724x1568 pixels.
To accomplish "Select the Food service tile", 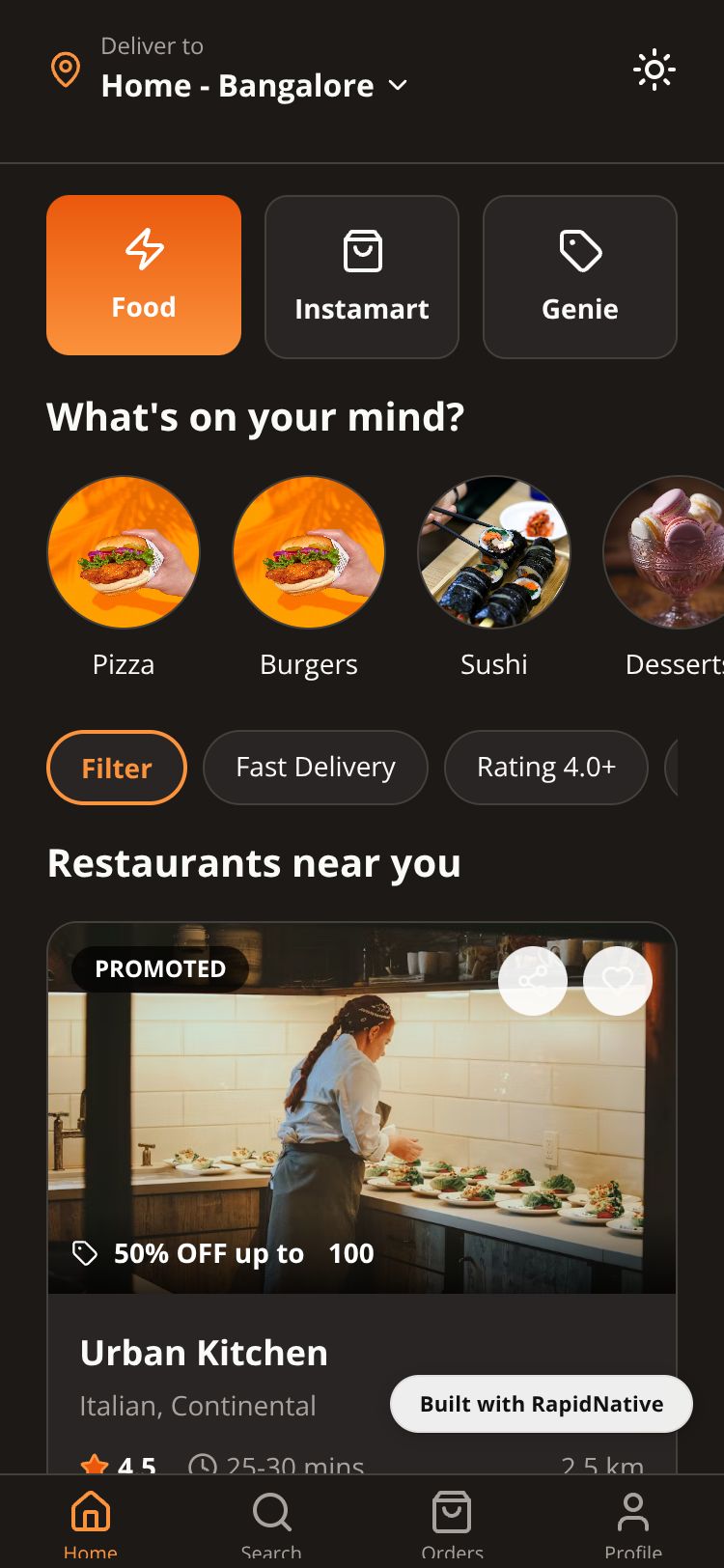I will pos(144,275).
